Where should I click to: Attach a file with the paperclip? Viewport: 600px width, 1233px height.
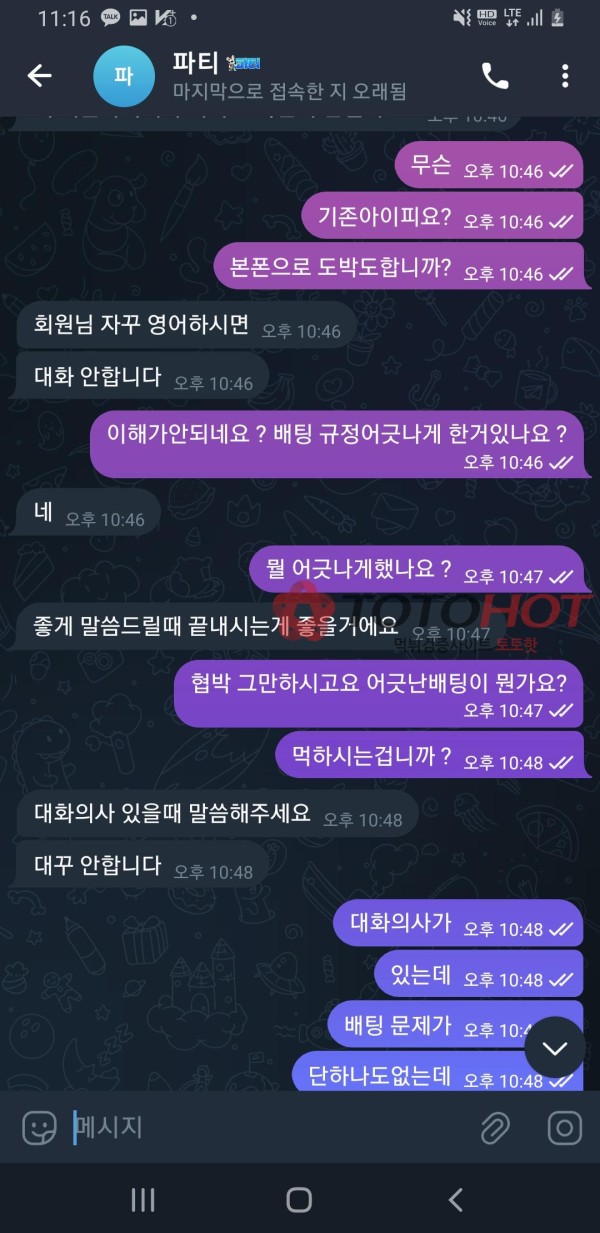point(494,1128)
